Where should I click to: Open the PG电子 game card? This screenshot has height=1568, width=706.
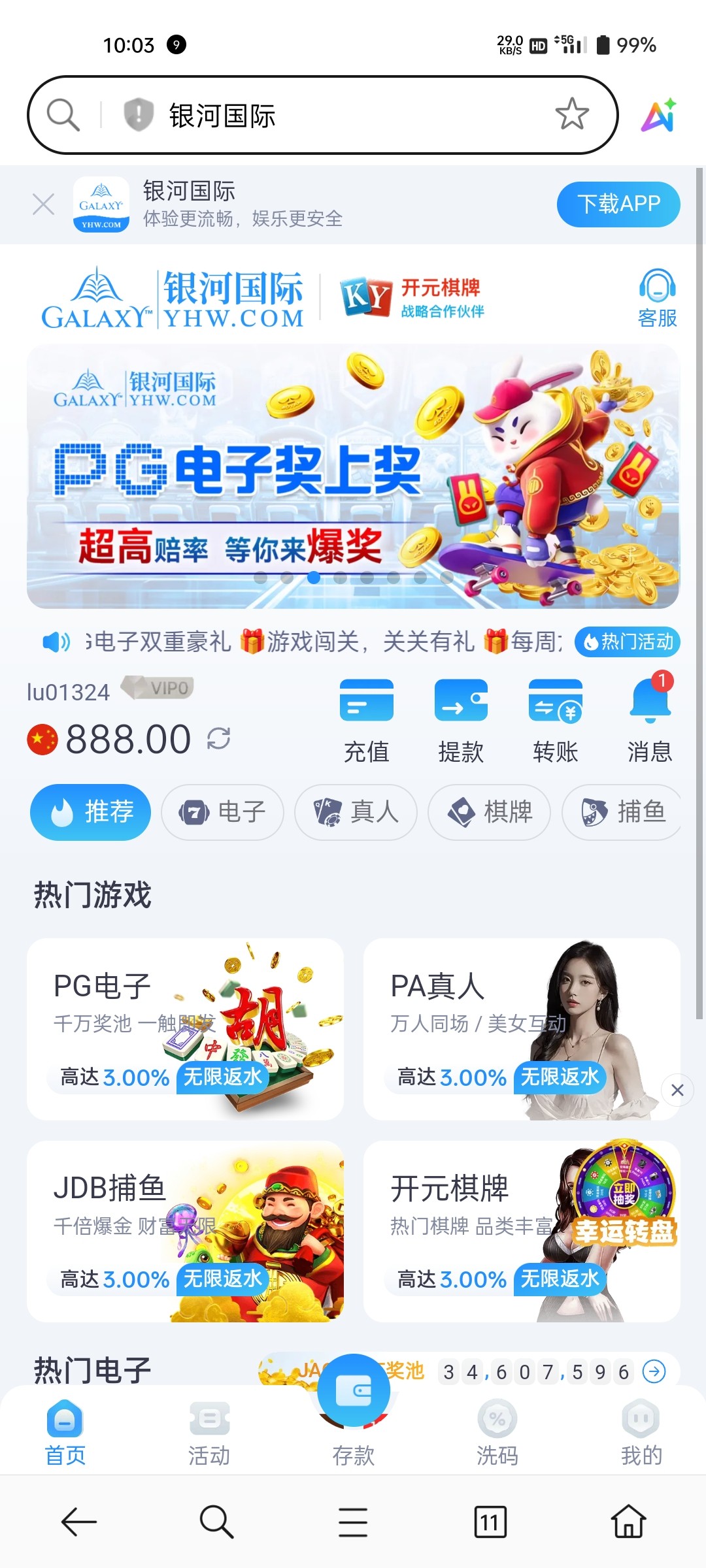185,1029
